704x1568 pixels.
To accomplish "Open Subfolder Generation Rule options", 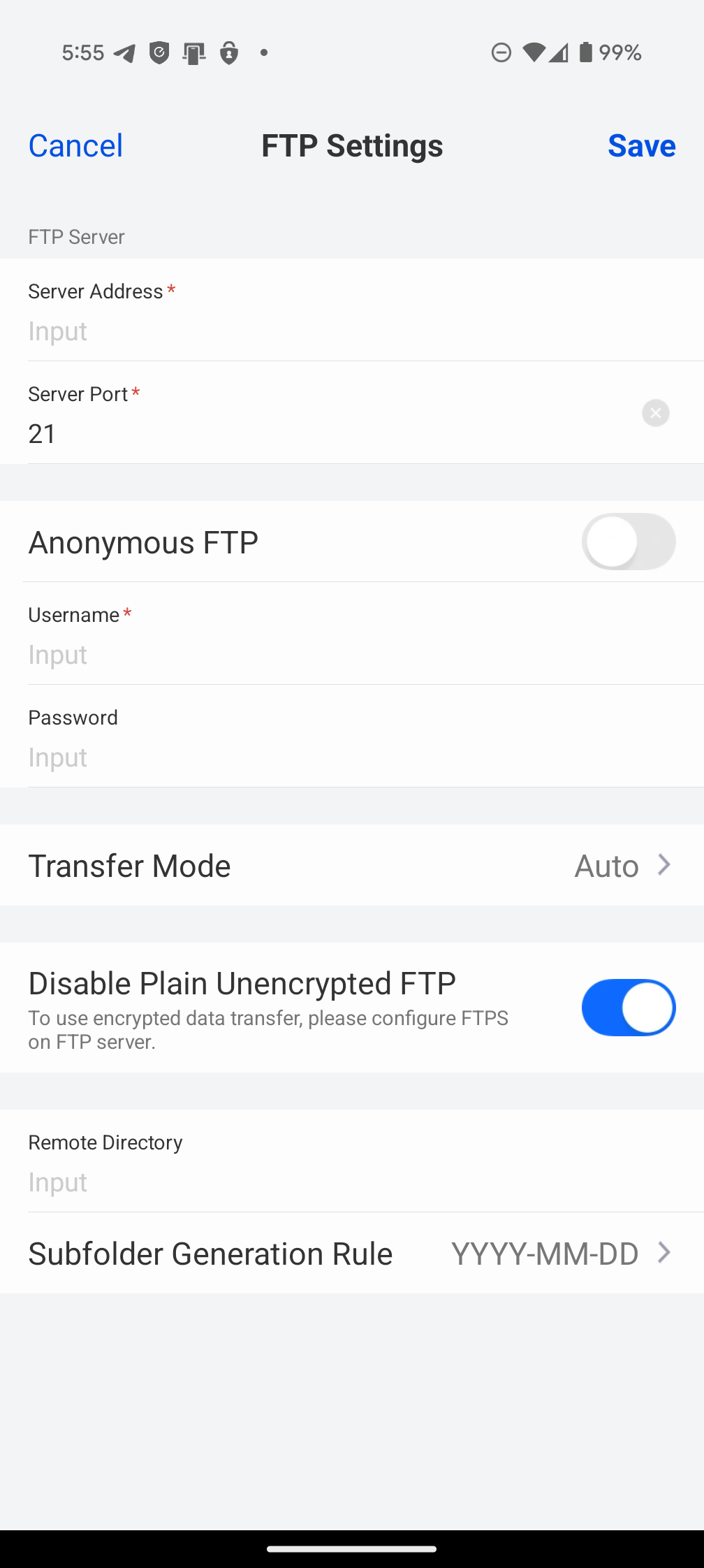I will (x=352, y=1253).
